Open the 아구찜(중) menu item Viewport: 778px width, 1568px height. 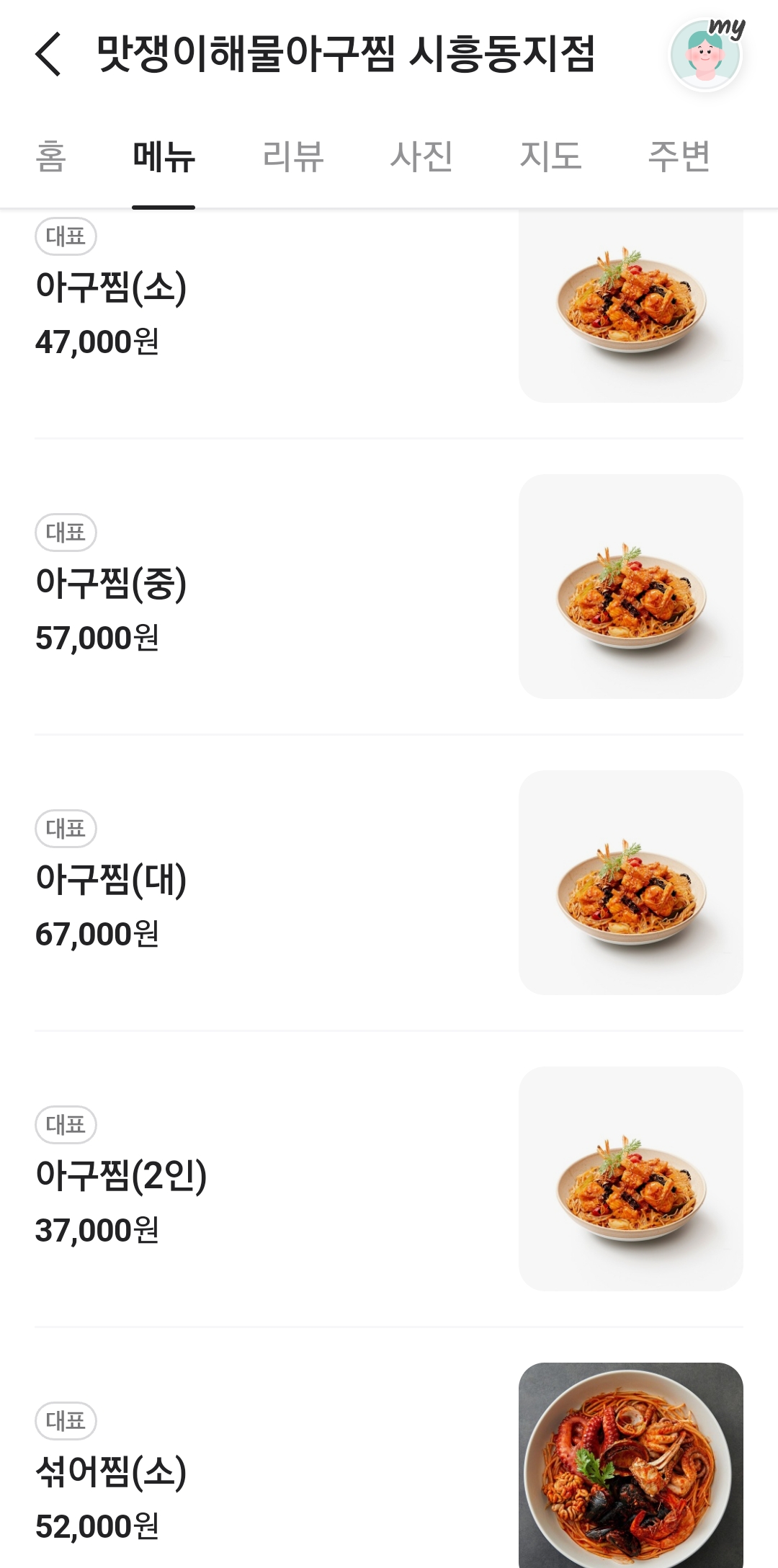[112, 584]
